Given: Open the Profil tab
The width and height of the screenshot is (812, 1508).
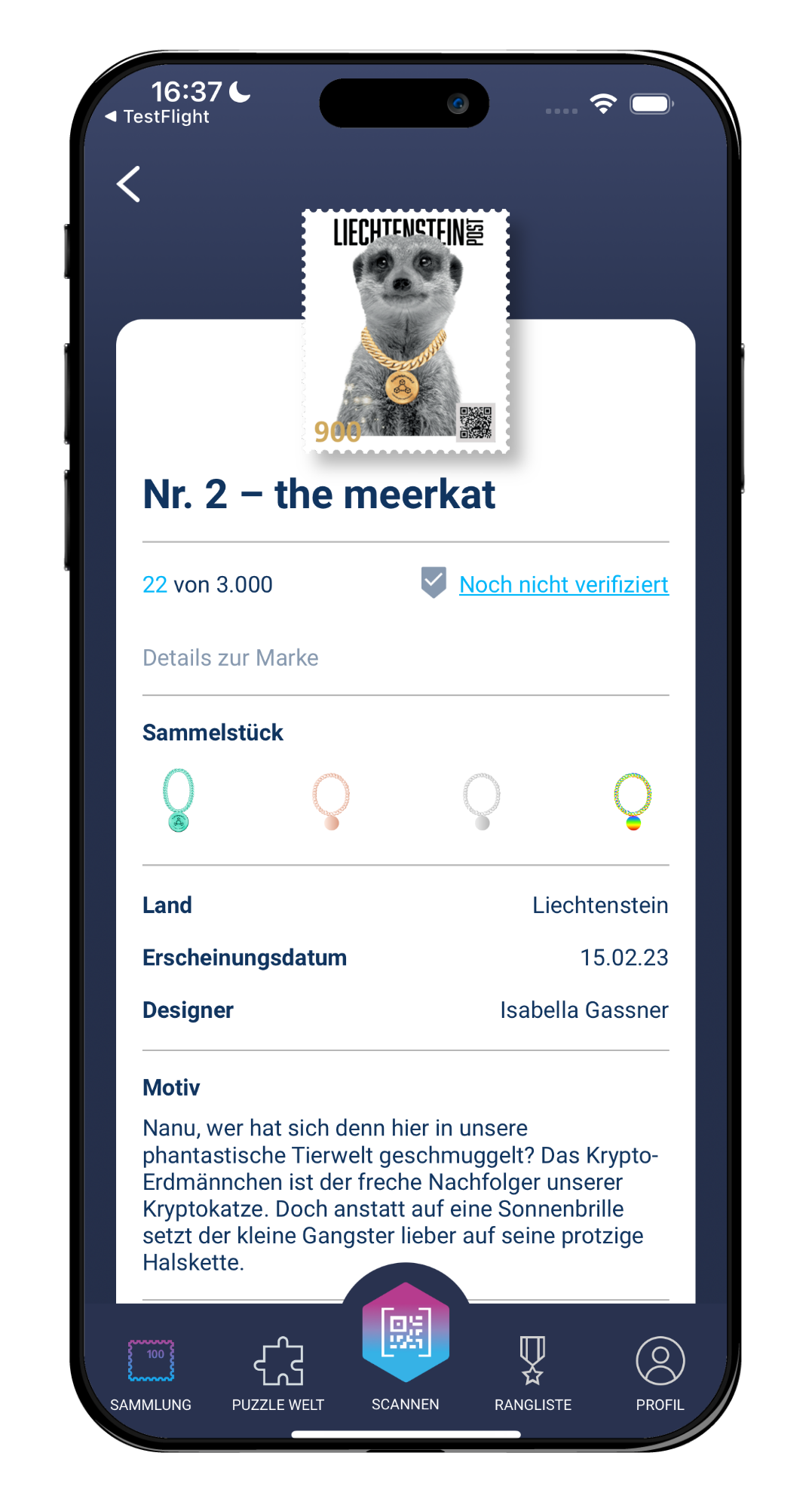Looking at the screenshot, I should (x=660, y=1375).
